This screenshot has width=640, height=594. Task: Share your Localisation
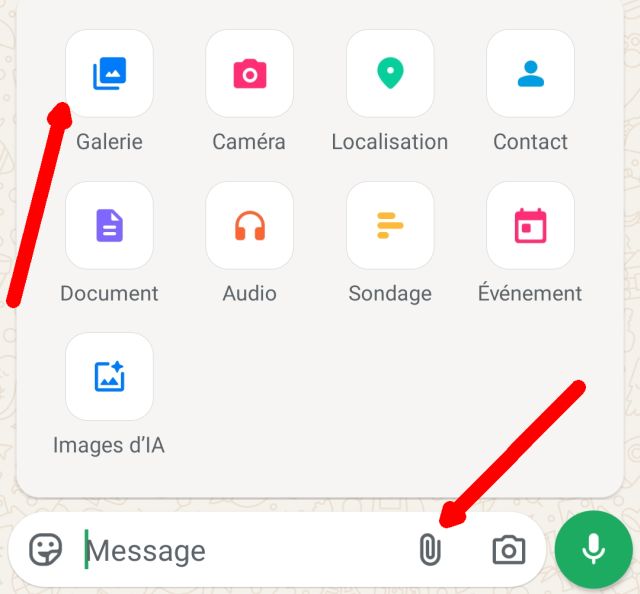(x=390, y=73)
